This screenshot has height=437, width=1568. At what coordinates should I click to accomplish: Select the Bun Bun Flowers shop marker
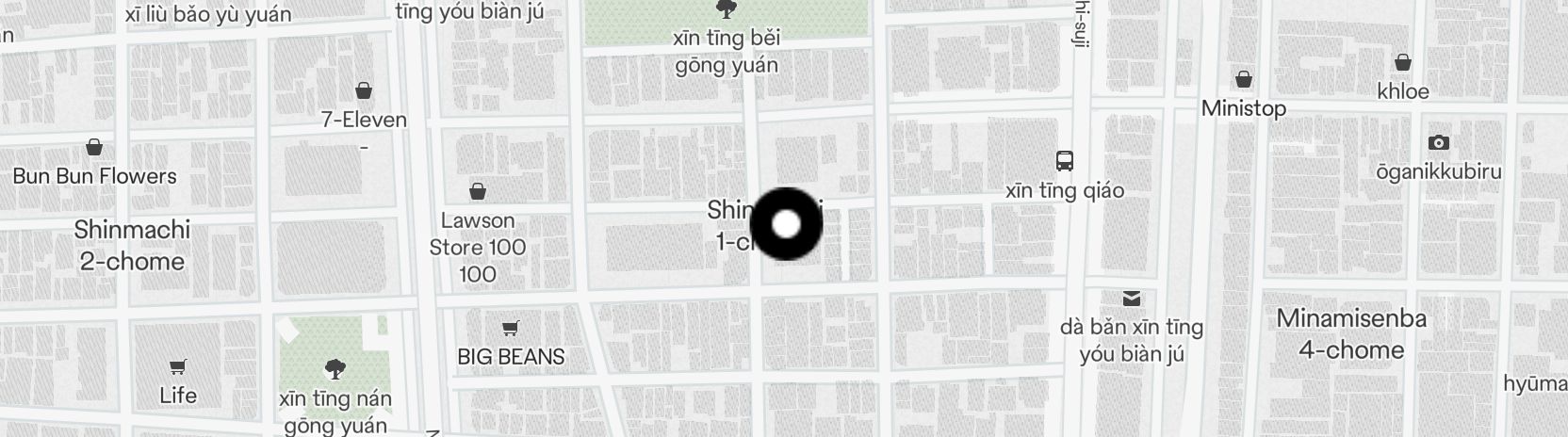(x=94, y=148)
